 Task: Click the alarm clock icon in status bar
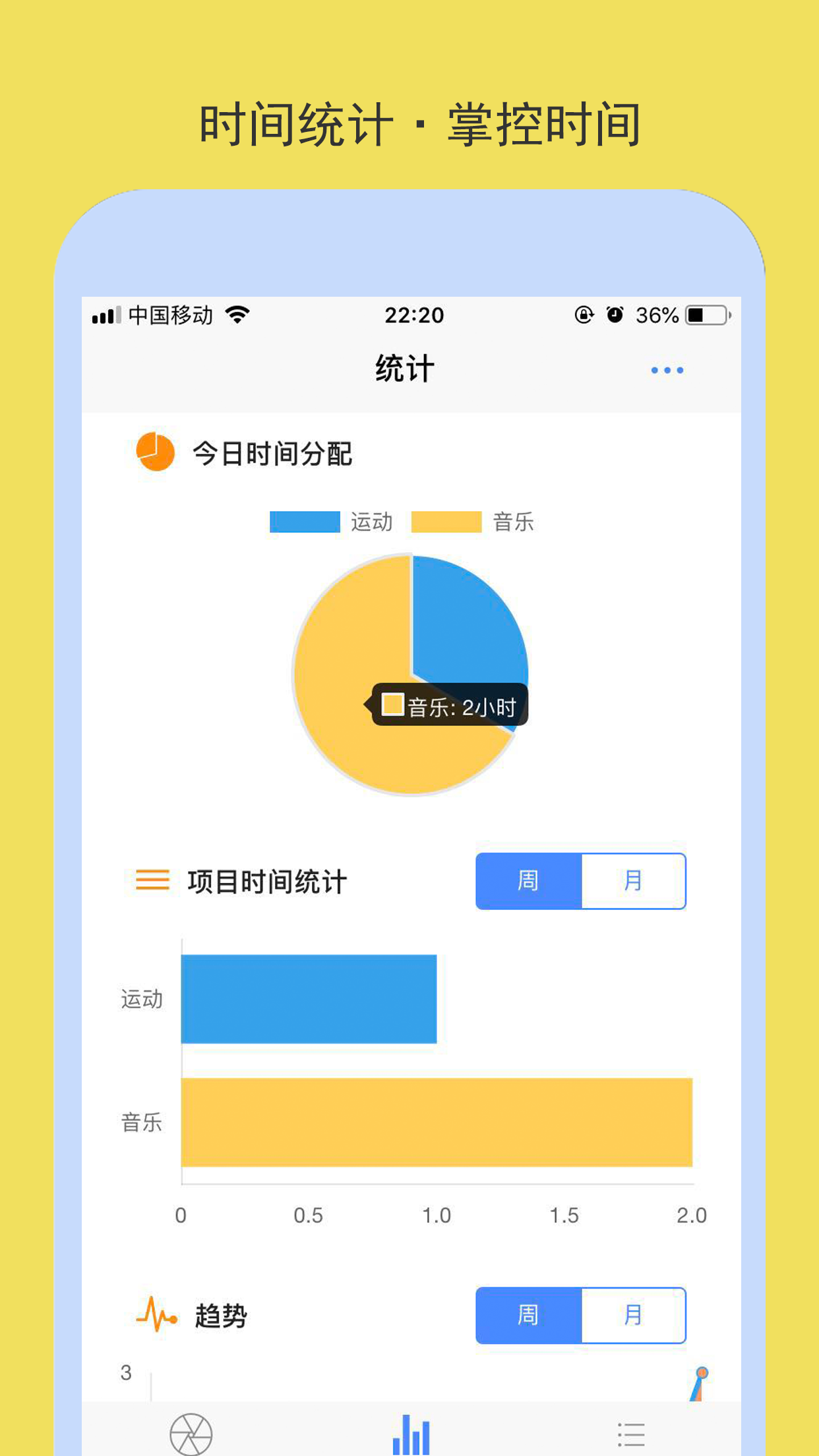(x=613, y=316)
